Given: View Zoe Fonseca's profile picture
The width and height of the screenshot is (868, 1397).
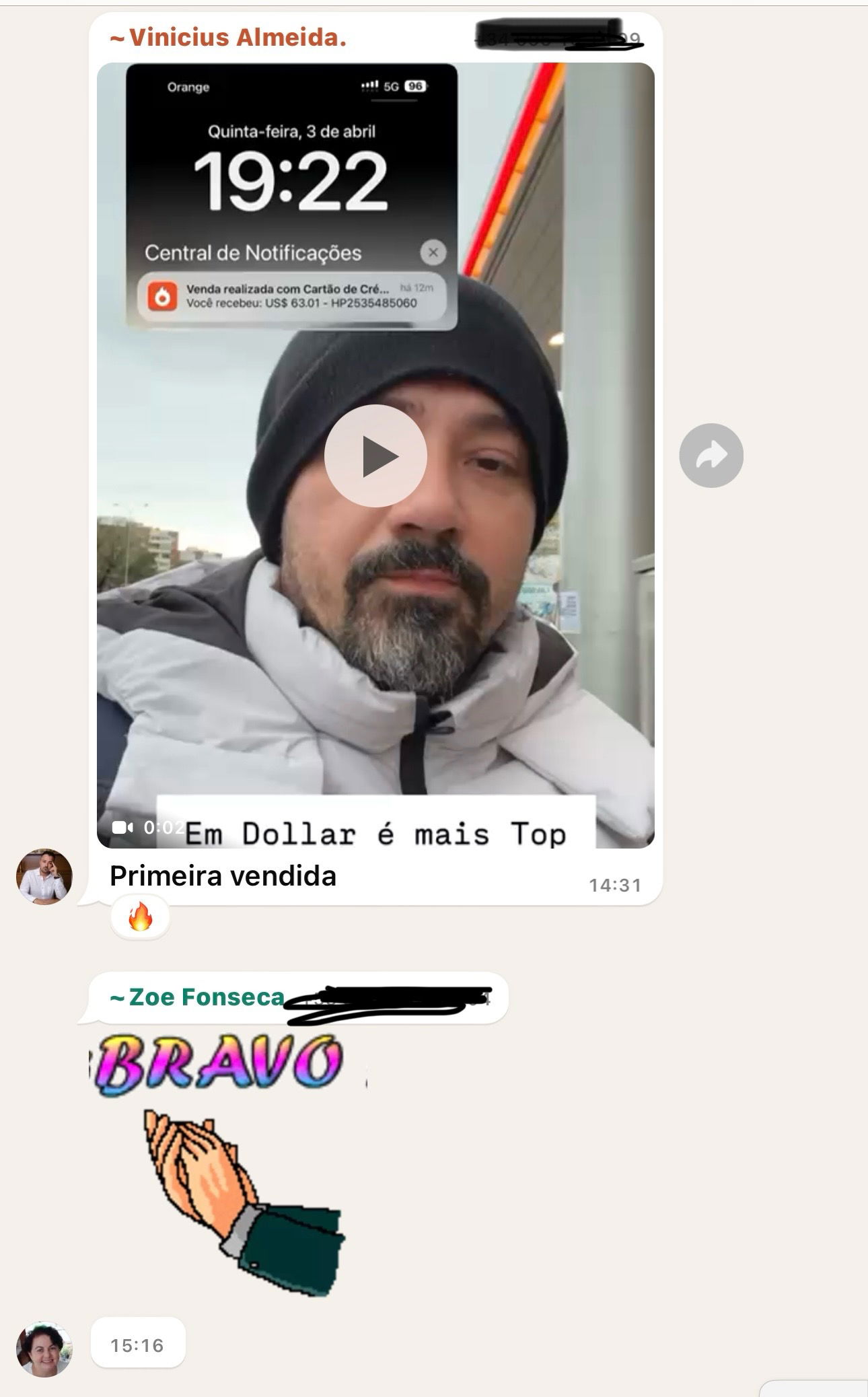Looking at the screenshot, I should [x=44, y=1349].
